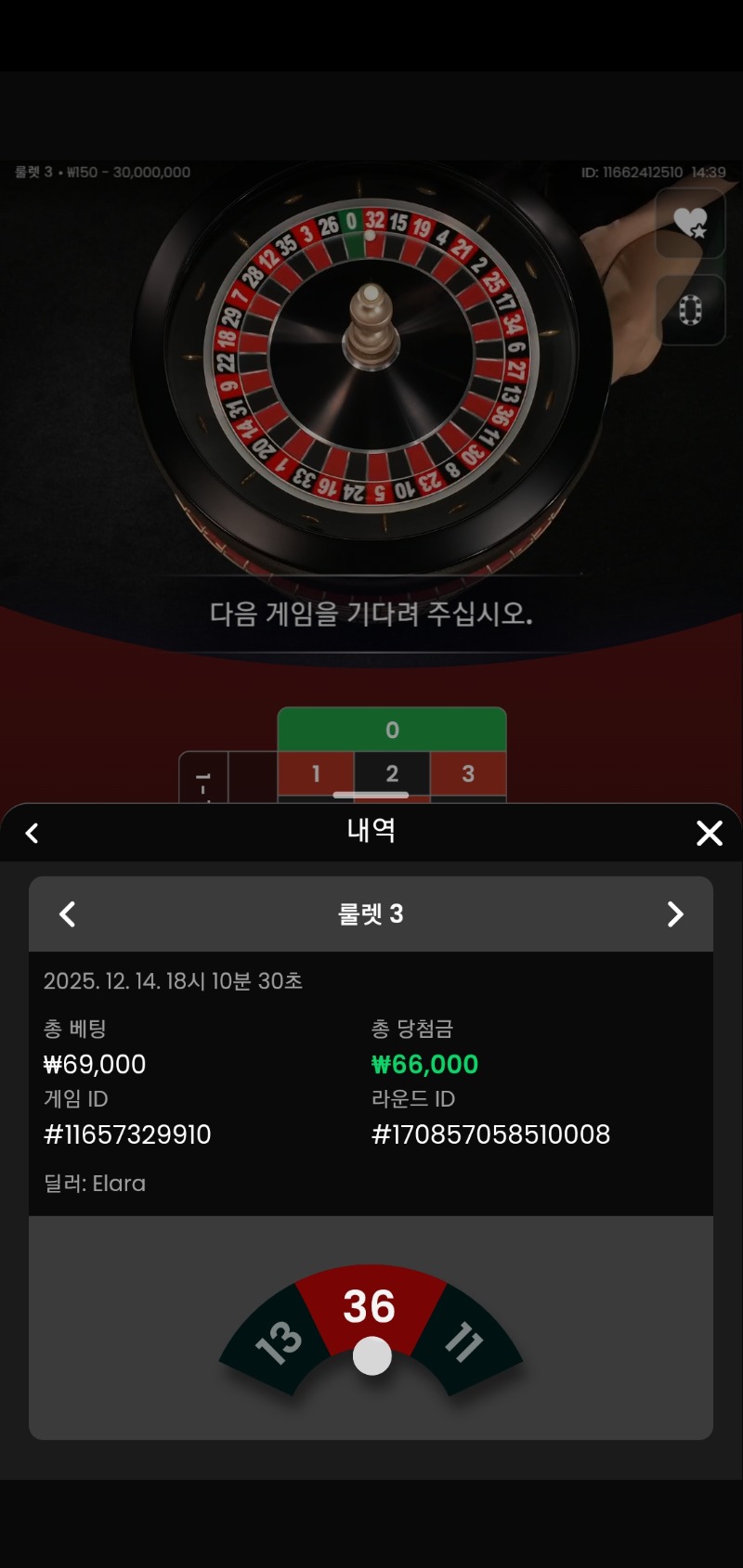The image size is (743, 1568).
Task: Open the racetrack bet view icon
Action: click(690, 310)
